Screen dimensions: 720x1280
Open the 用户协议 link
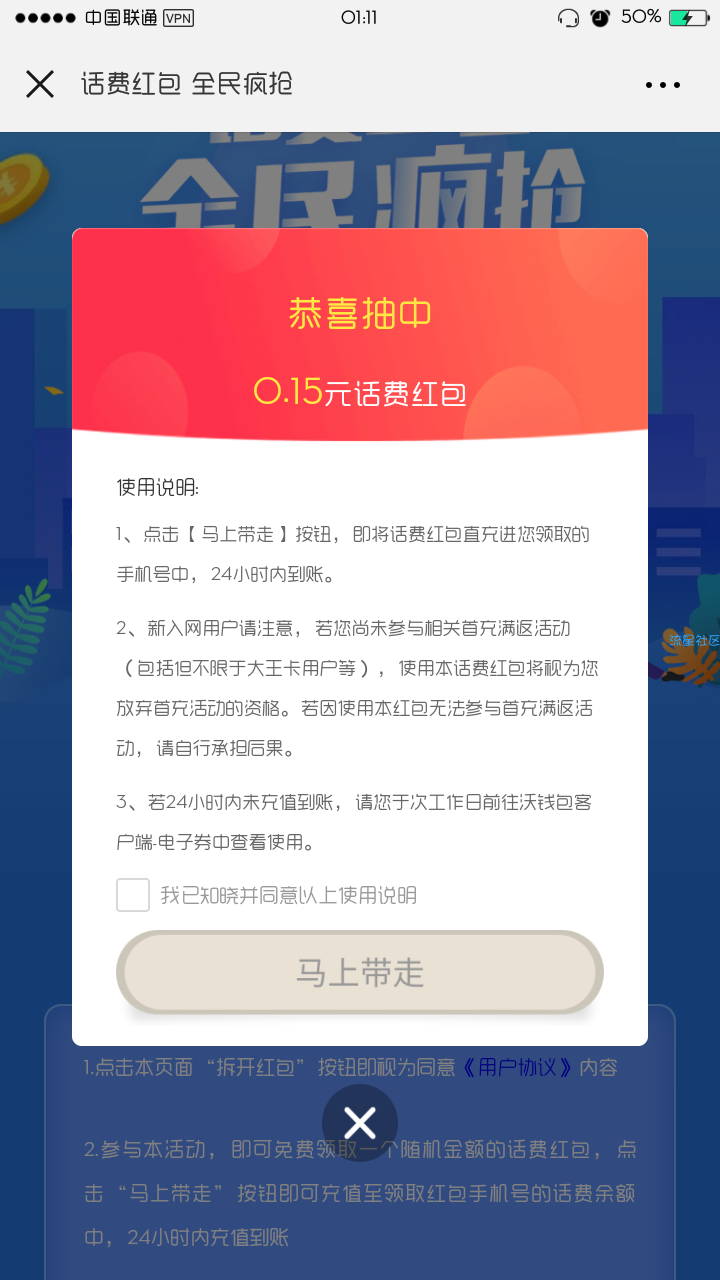click(x=518, y=1068)
